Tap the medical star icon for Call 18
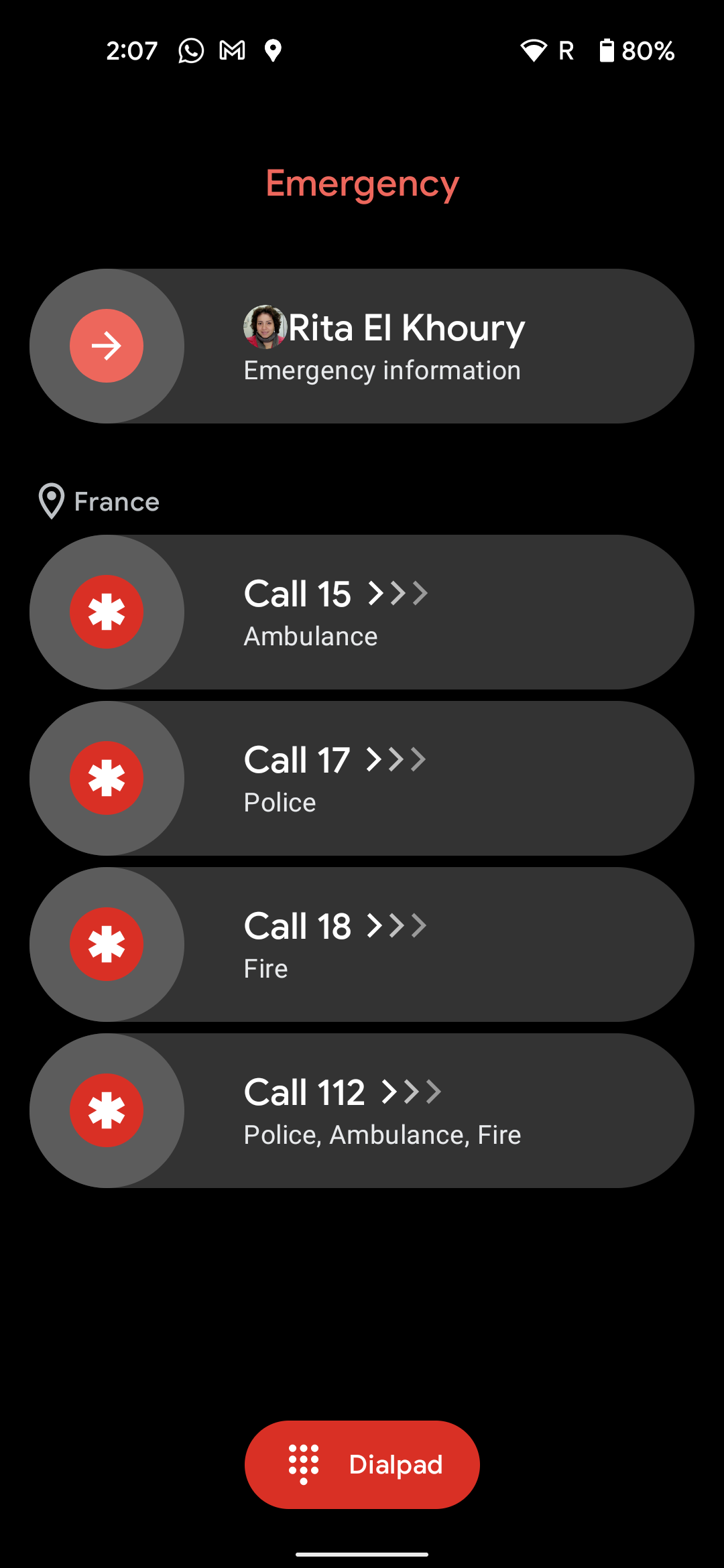This screenshot has height=1568, width=724. point(106,943)
